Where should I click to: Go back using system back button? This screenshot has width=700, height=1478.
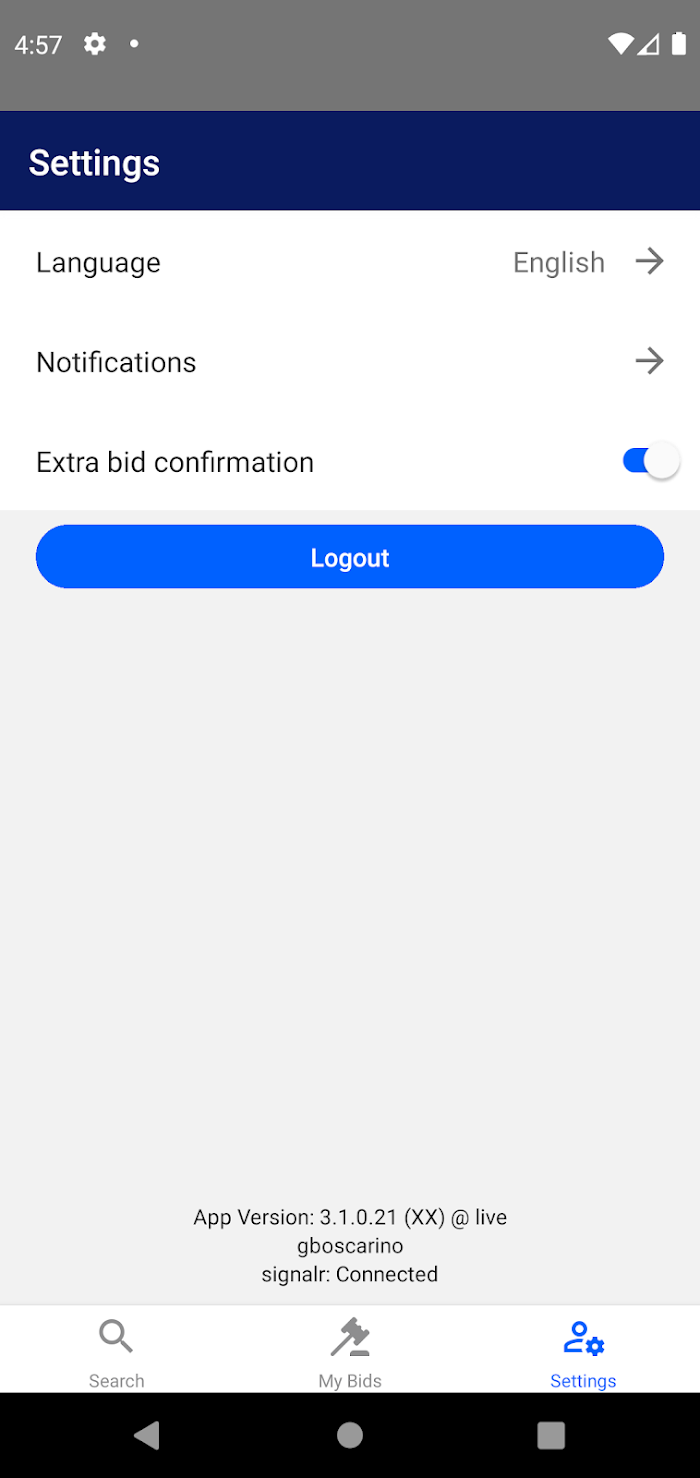(147, 1435)
